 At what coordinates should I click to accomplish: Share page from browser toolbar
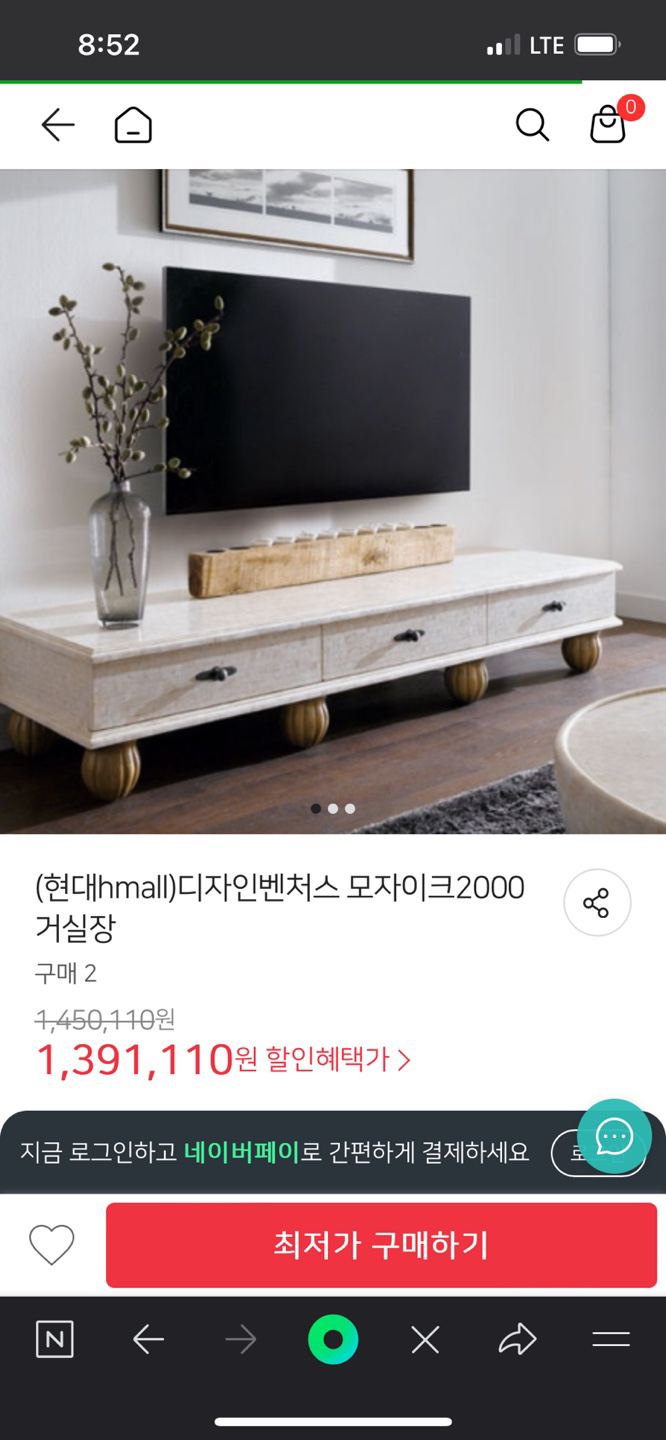coord(518,1340)
